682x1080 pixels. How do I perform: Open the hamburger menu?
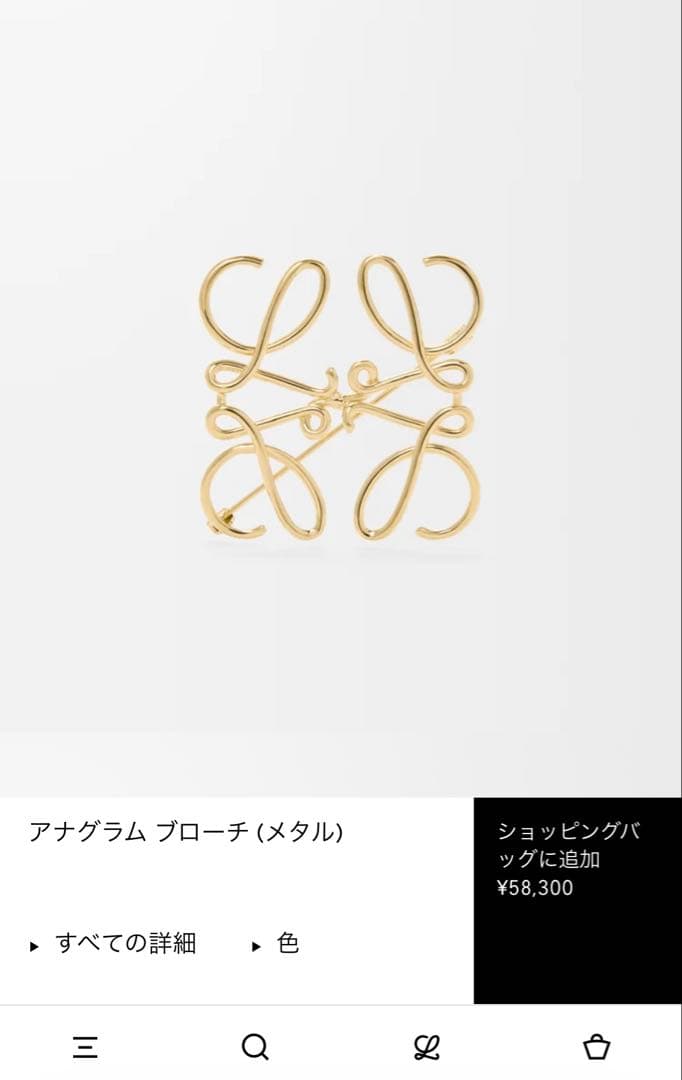coord(86,1046)
